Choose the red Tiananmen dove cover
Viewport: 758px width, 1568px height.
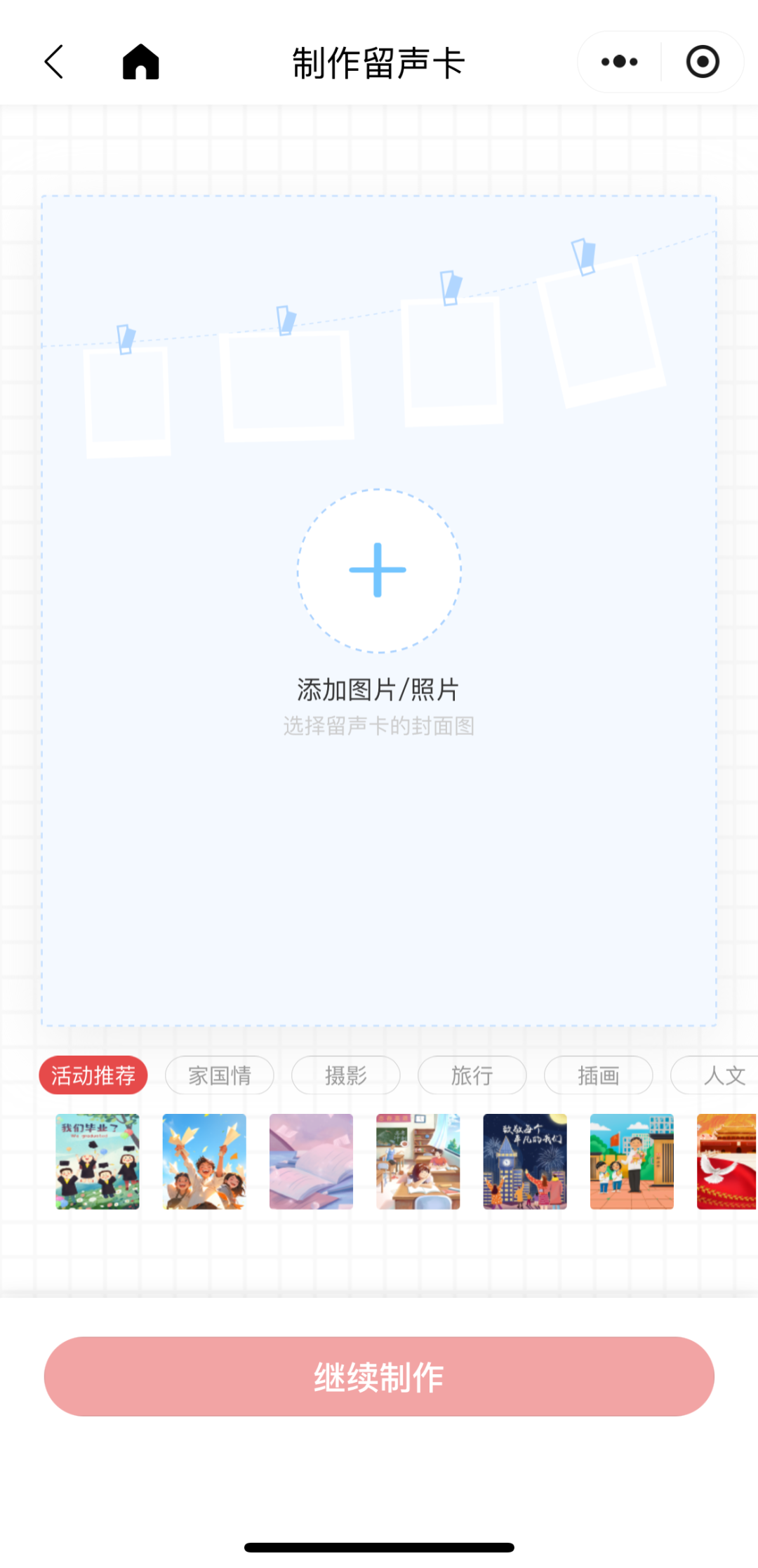tap(727, 1162)
